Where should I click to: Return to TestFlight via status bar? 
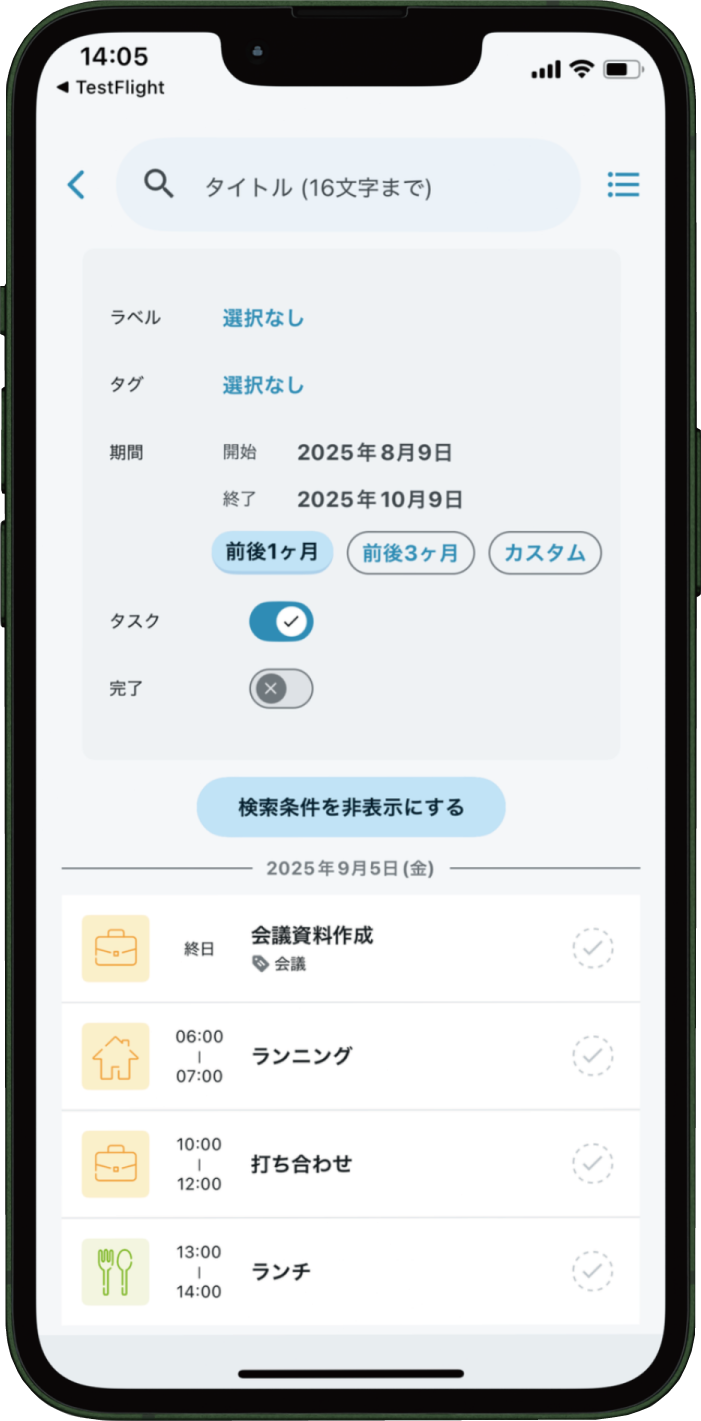coord(112,87)
